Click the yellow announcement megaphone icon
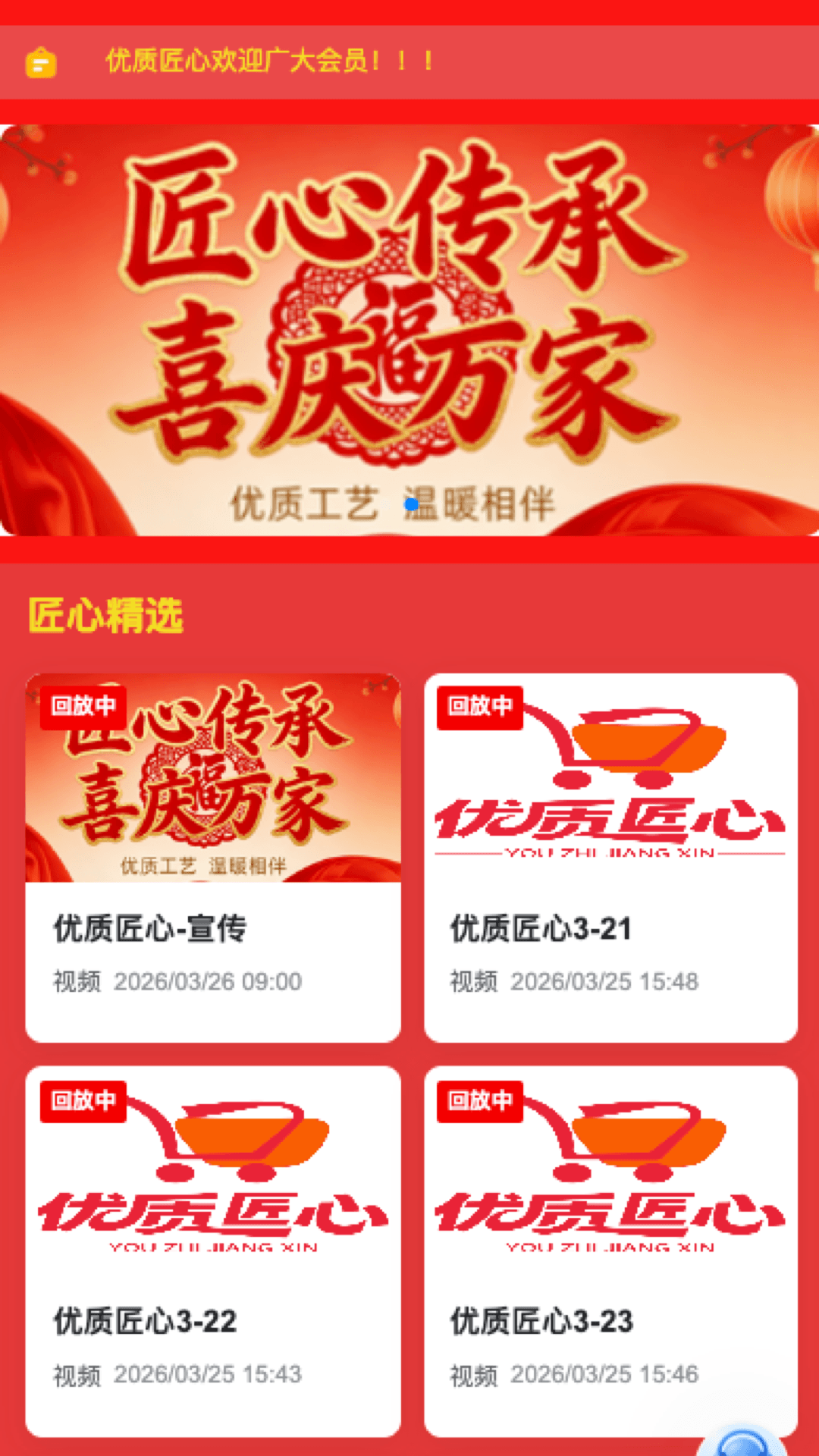This screenshot has height=1456, width=819. (41, 64)
